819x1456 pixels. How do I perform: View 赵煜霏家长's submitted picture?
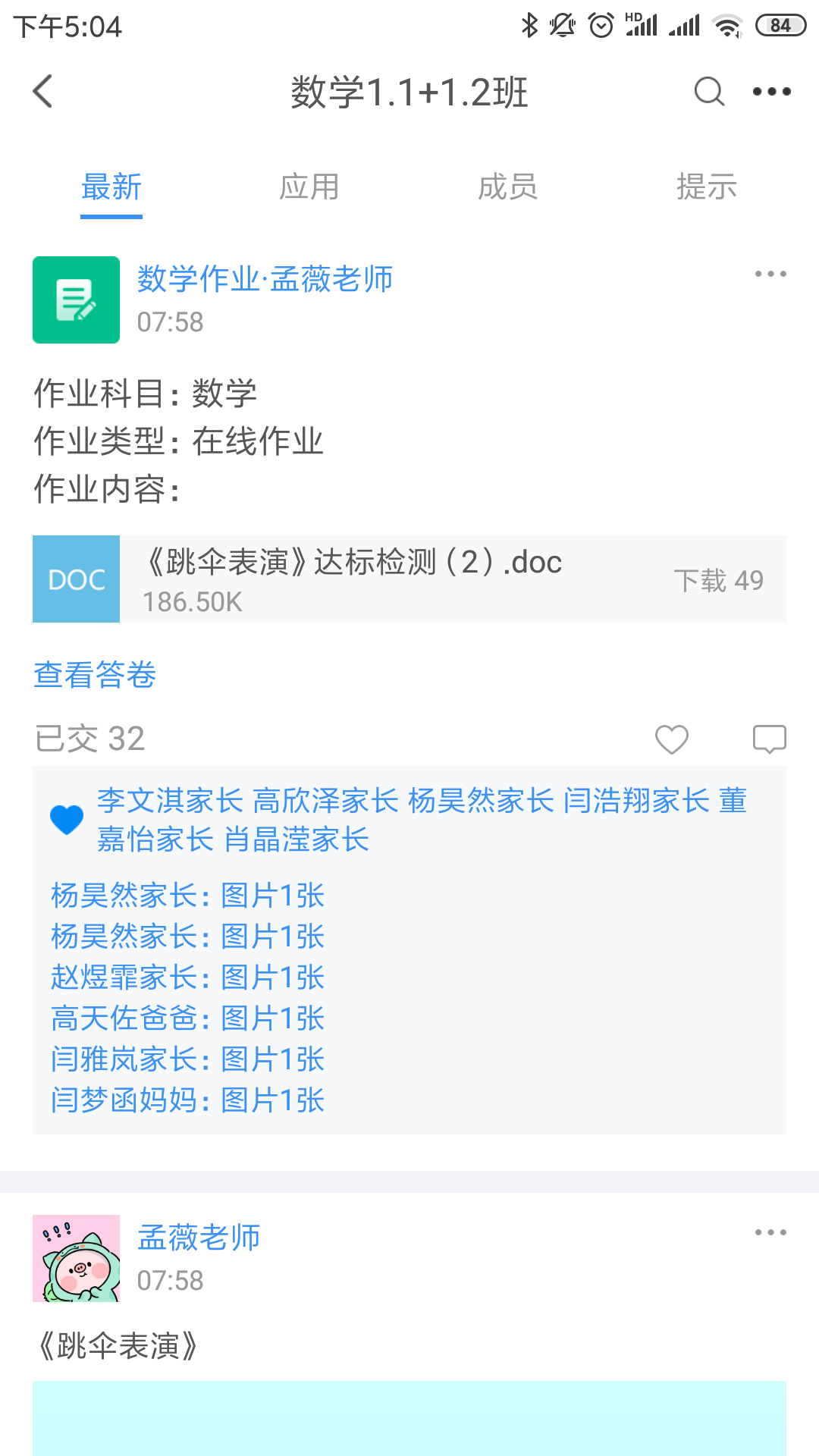pos(187,977)
